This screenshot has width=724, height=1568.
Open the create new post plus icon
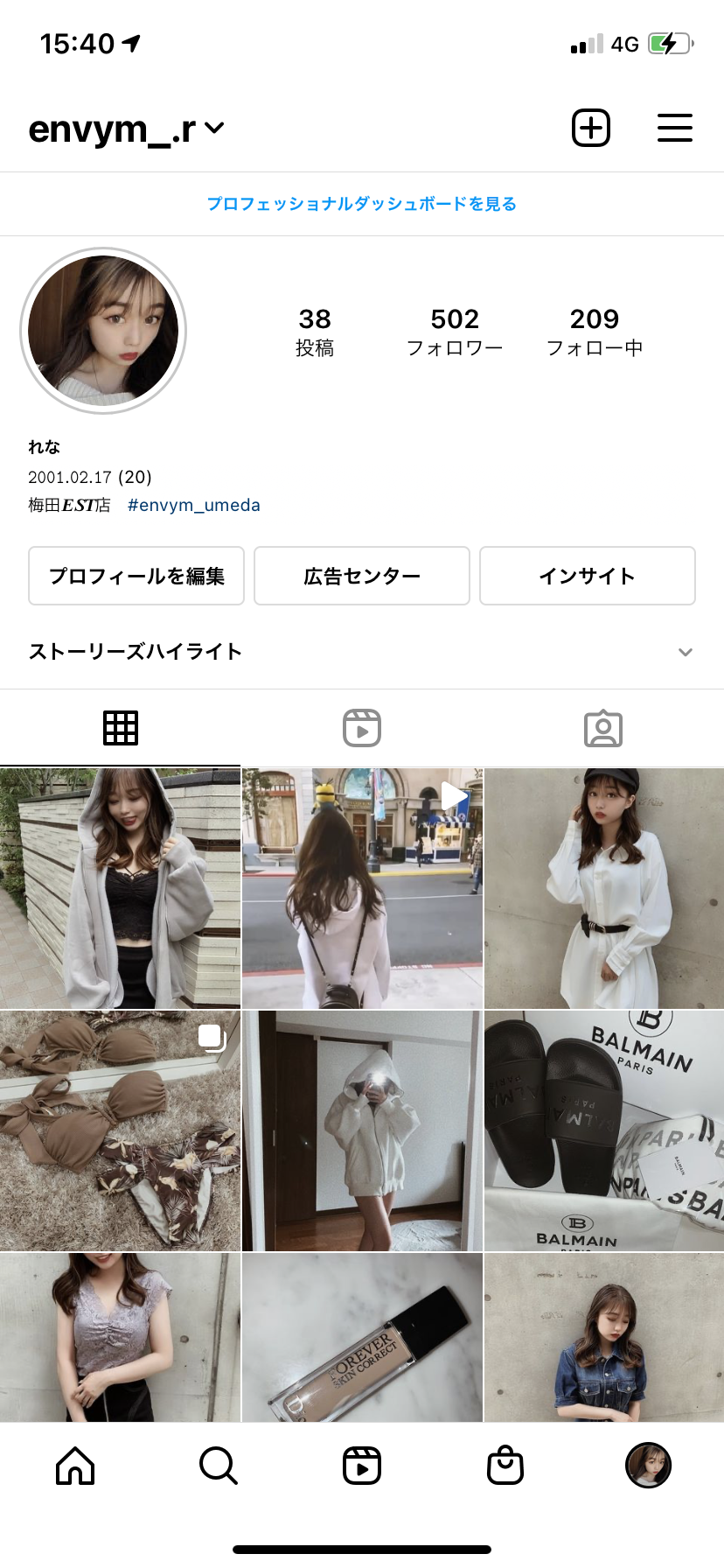coord(590,129)
